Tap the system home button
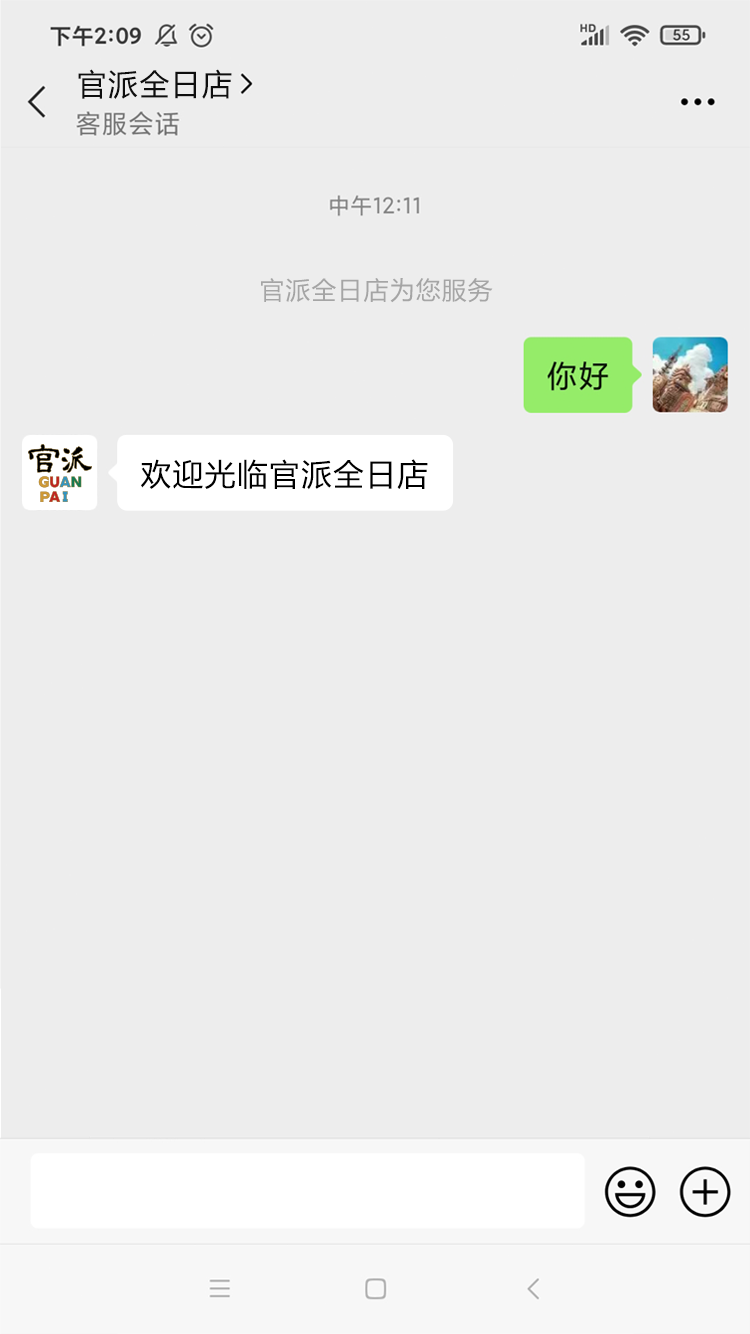The height and width of the screenshot is (1334, 750). click(375, 1289)
